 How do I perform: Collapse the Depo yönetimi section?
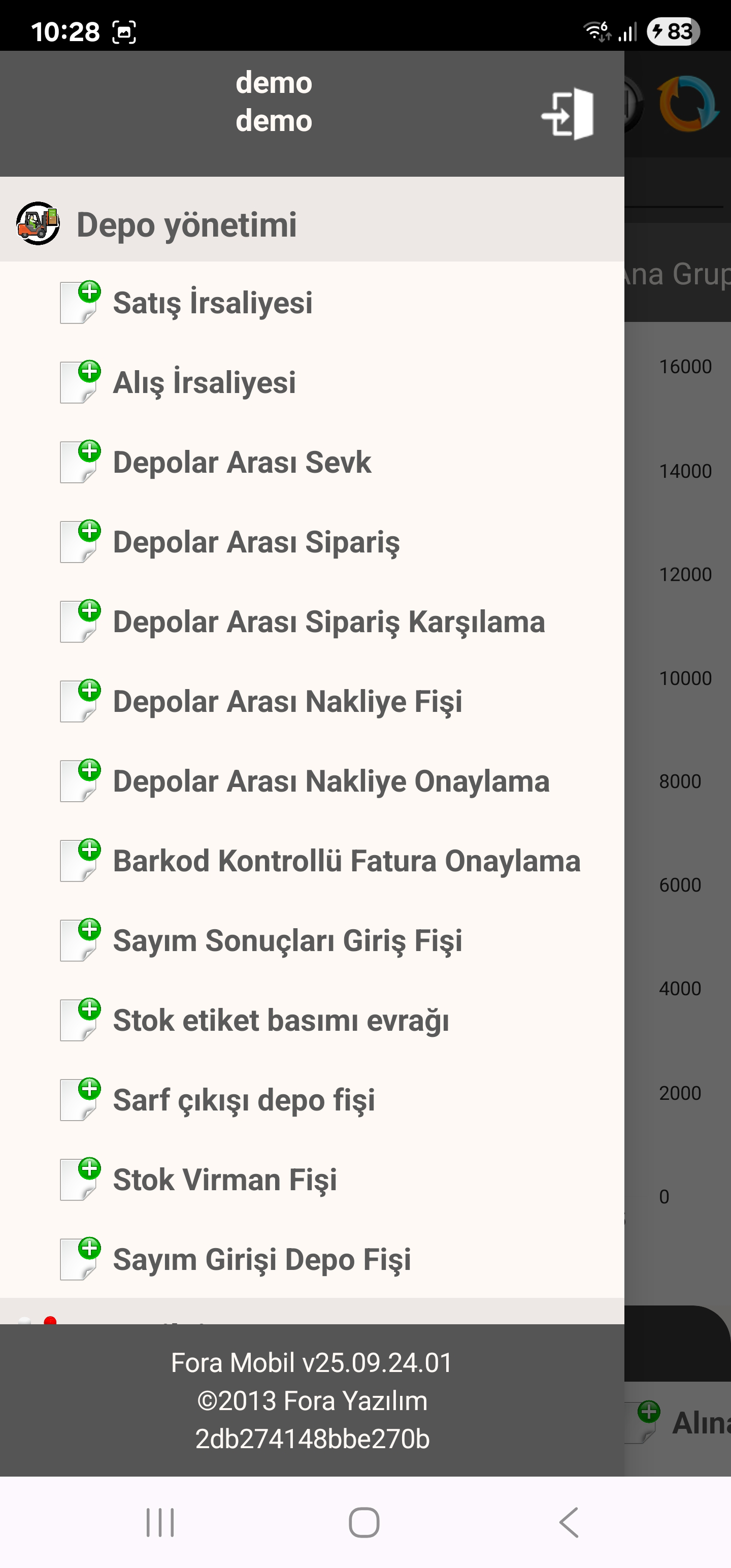(186, 224)
